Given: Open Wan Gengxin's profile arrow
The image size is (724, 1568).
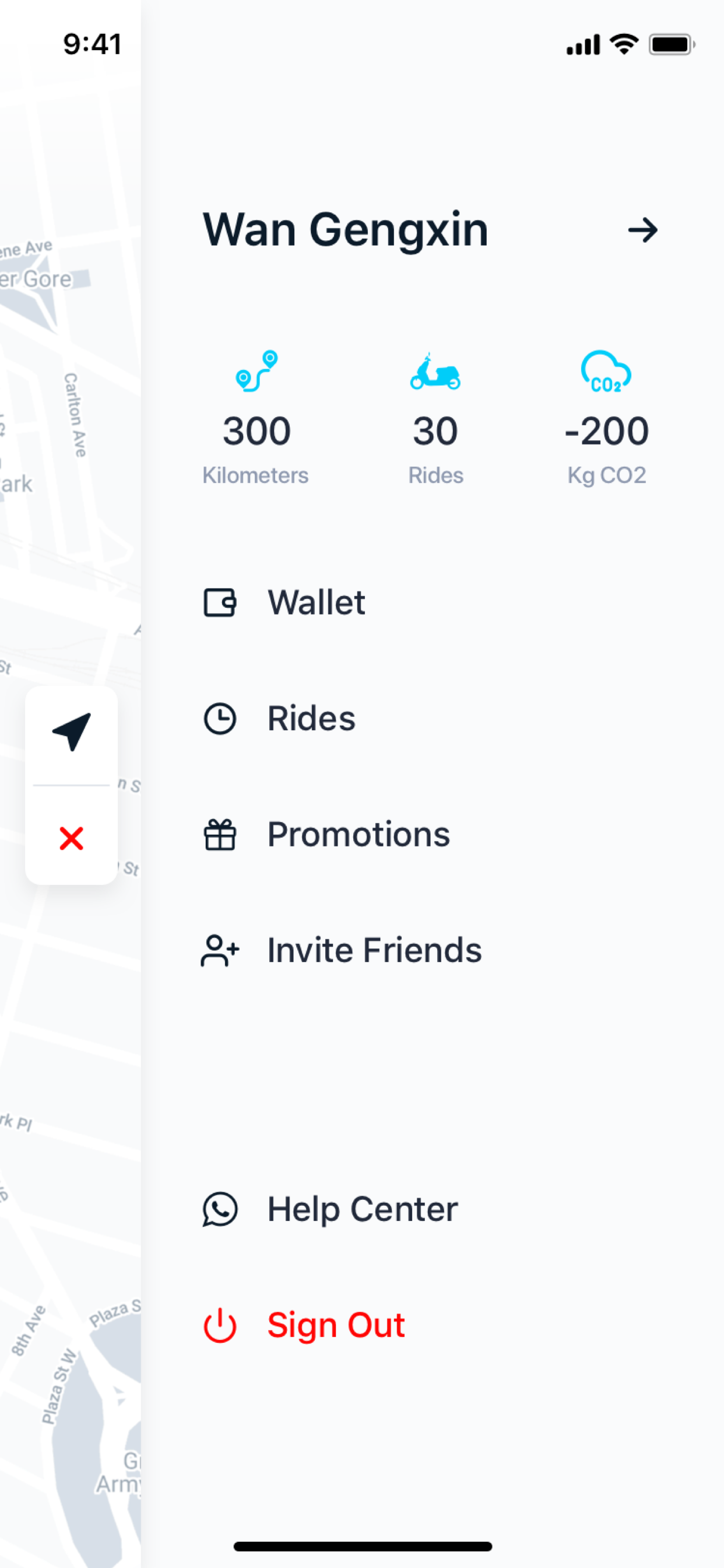Looking at the screenshot, I should pos(642,230).
